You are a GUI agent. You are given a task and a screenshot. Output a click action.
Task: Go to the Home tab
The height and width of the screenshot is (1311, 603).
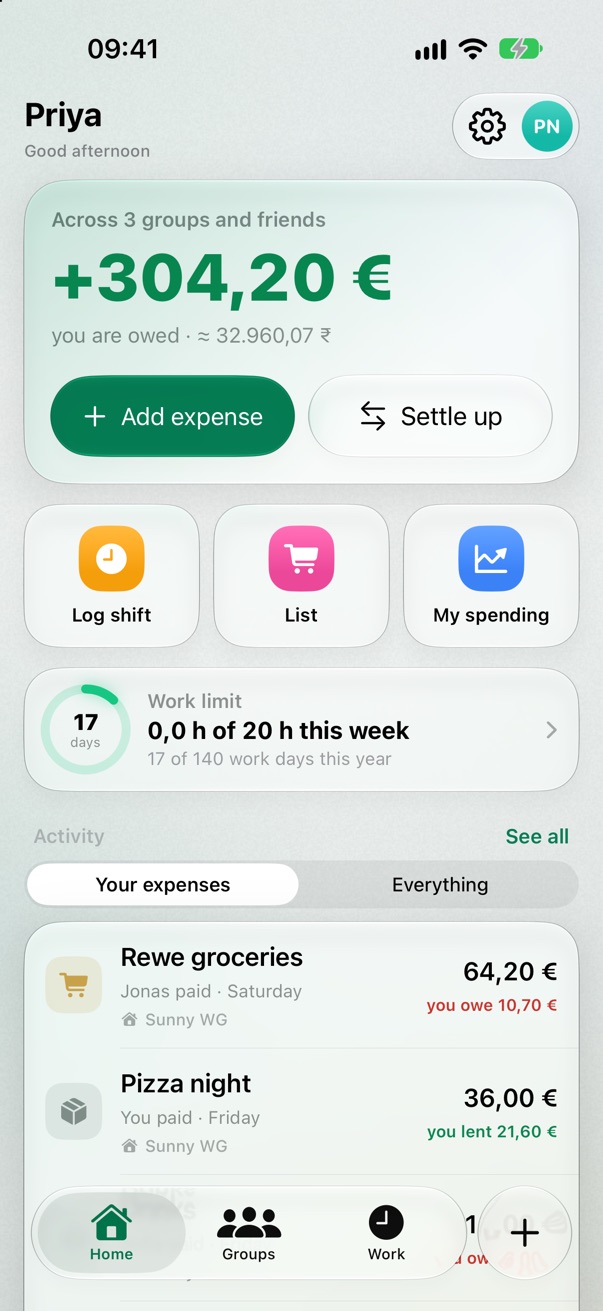click(x=111, y=1233)
